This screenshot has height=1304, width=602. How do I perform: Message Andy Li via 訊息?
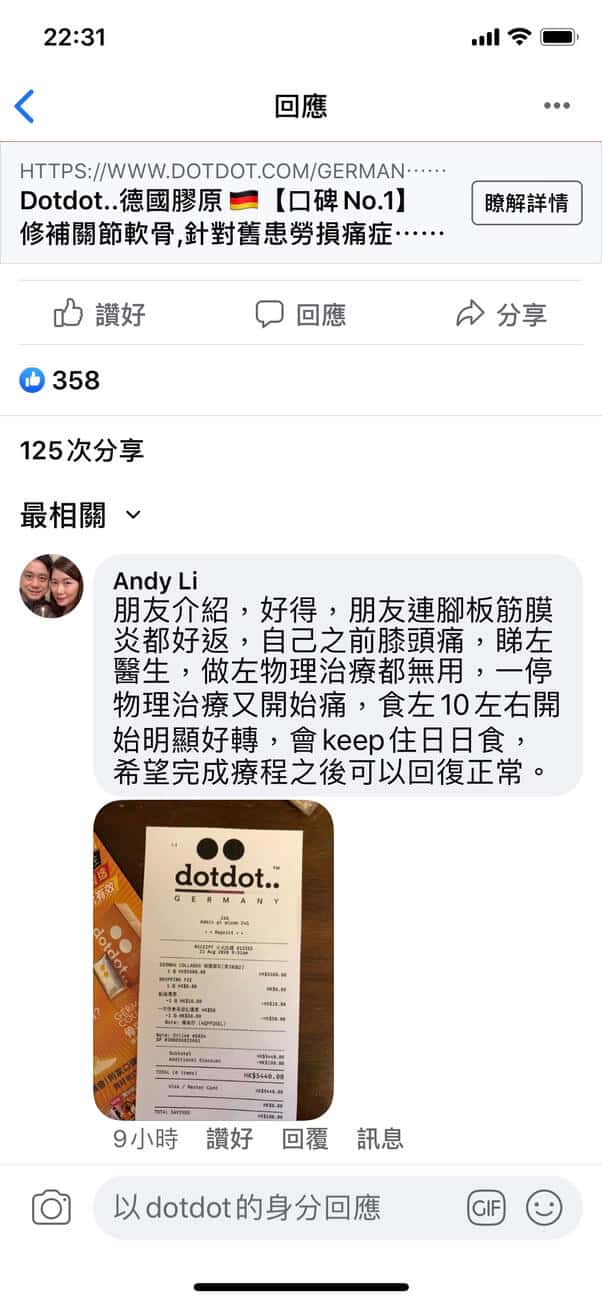tap(380, 1138)
